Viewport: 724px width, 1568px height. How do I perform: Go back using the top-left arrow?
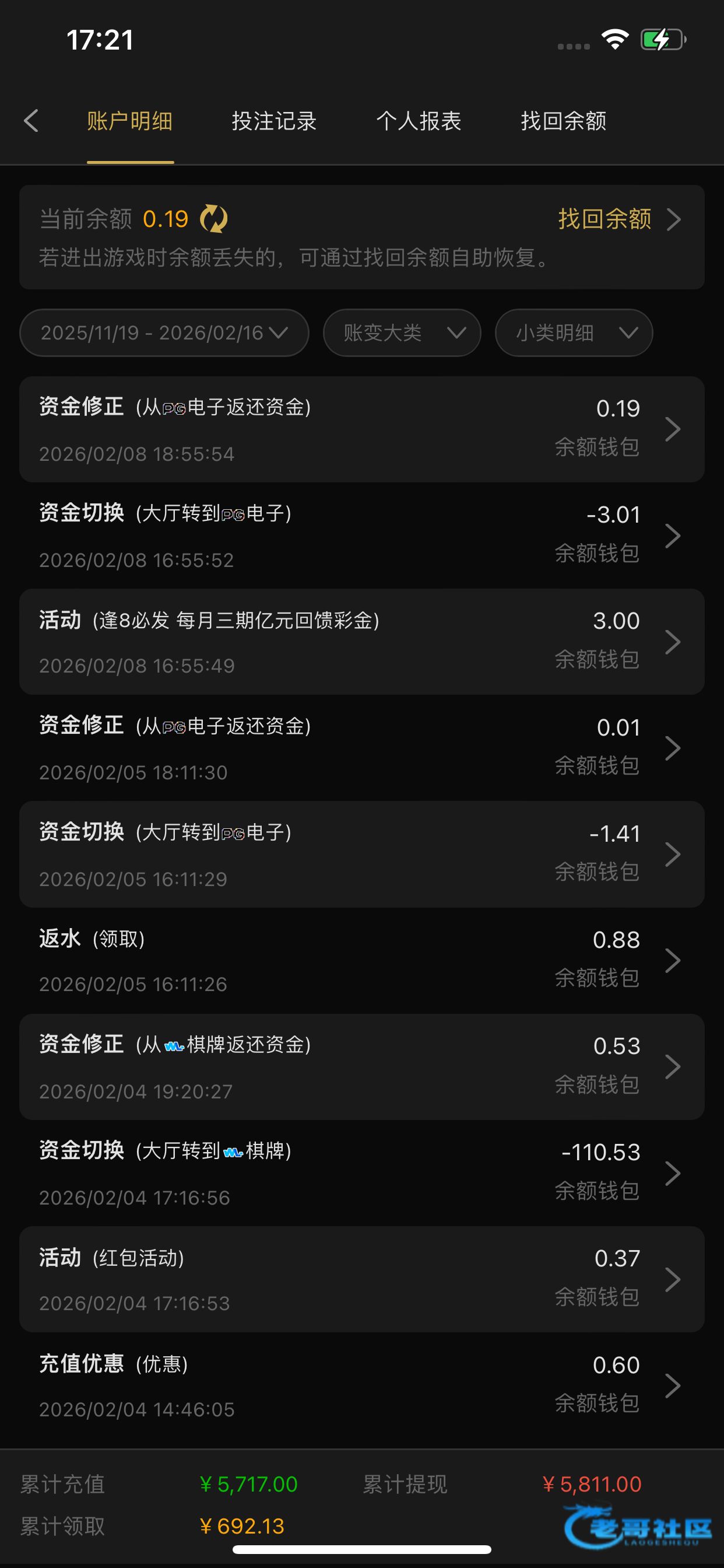click(31, 121)
